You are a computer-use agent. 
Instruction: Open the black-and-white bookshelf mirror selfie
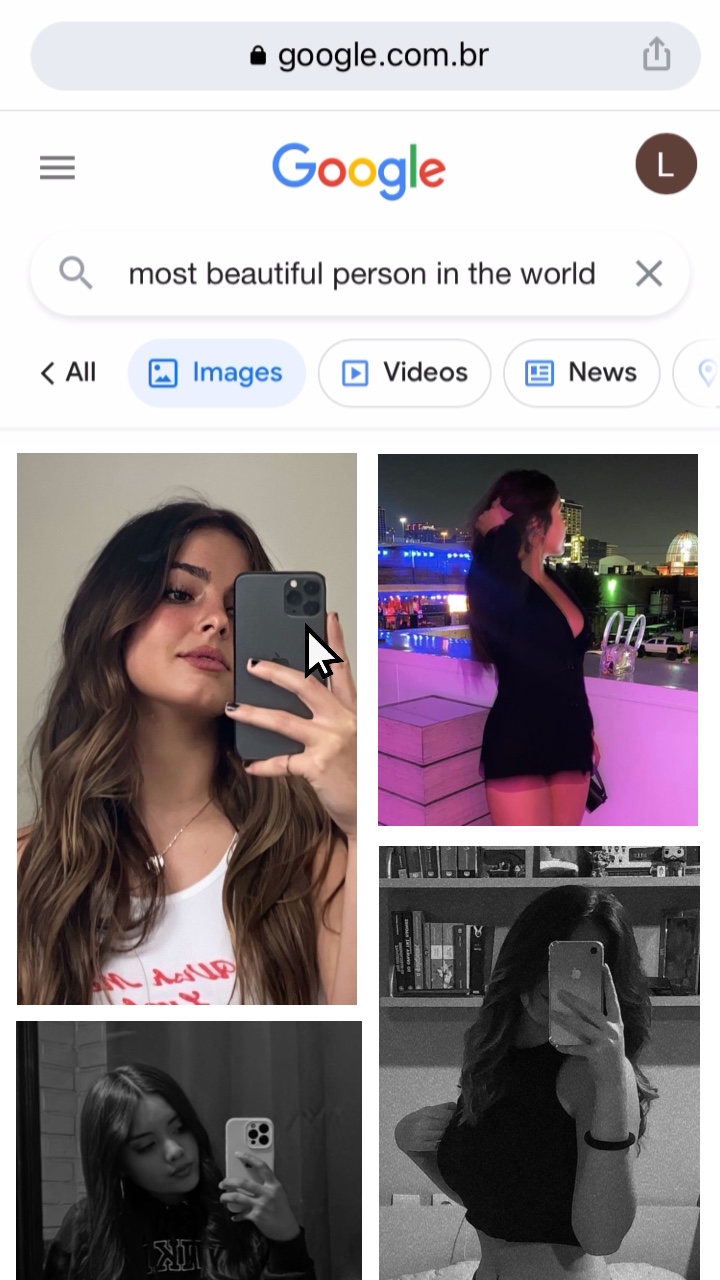pyautogui.click(x=538, y=1062)
